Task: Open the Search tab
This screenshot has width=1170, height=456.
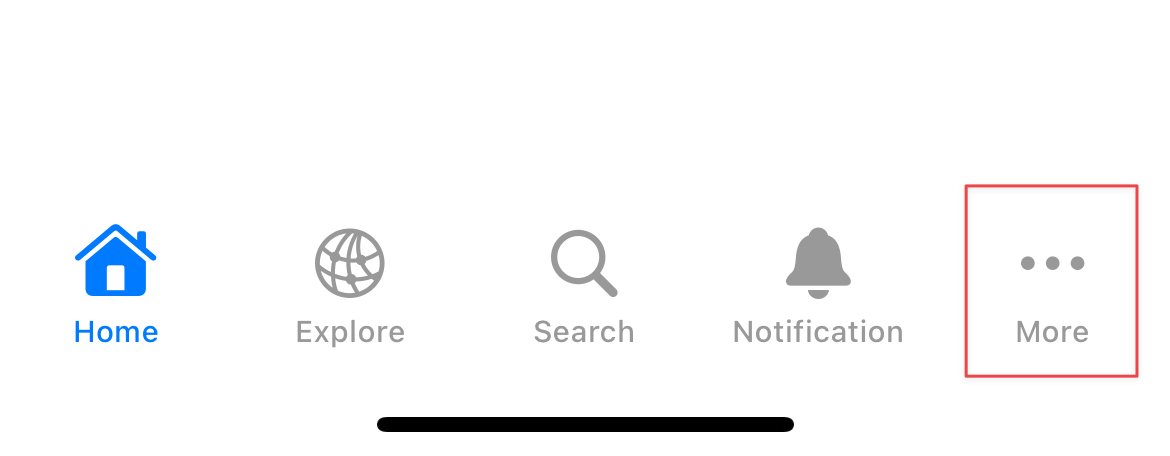Action: [x=584, y=283]
